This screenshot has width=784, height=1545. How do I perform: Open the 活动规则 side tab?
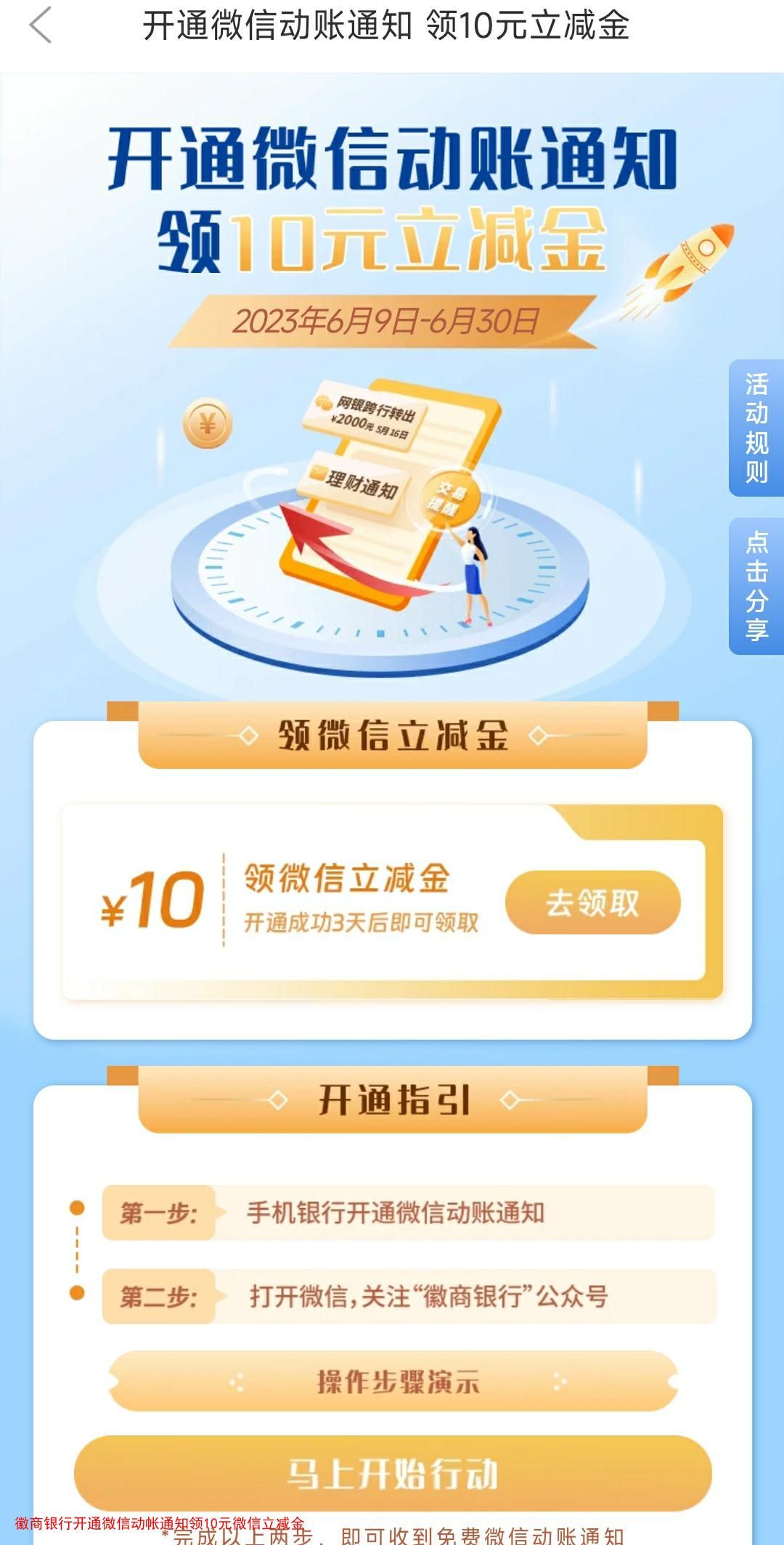[756, 428]
